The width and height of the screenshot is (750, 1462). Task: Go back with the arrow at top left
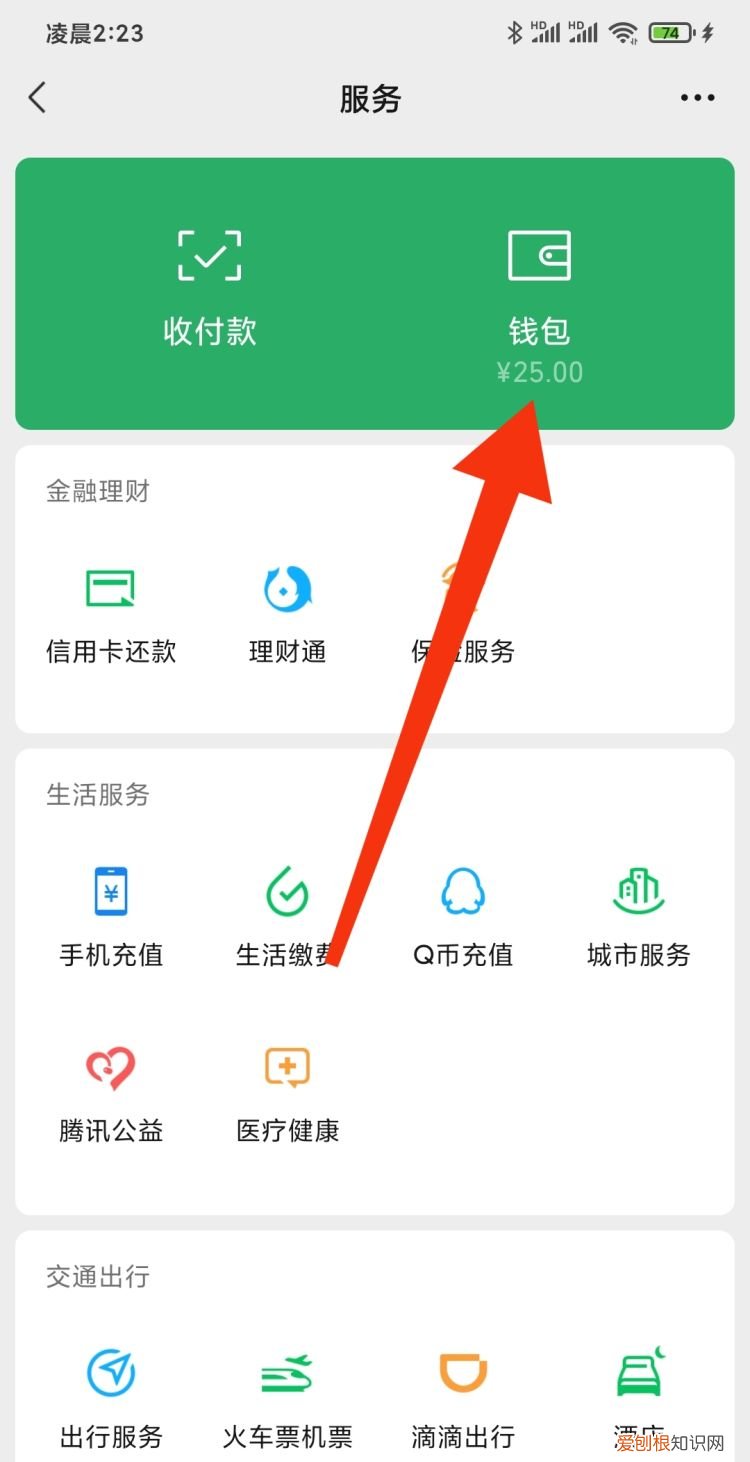pos(37,97)
